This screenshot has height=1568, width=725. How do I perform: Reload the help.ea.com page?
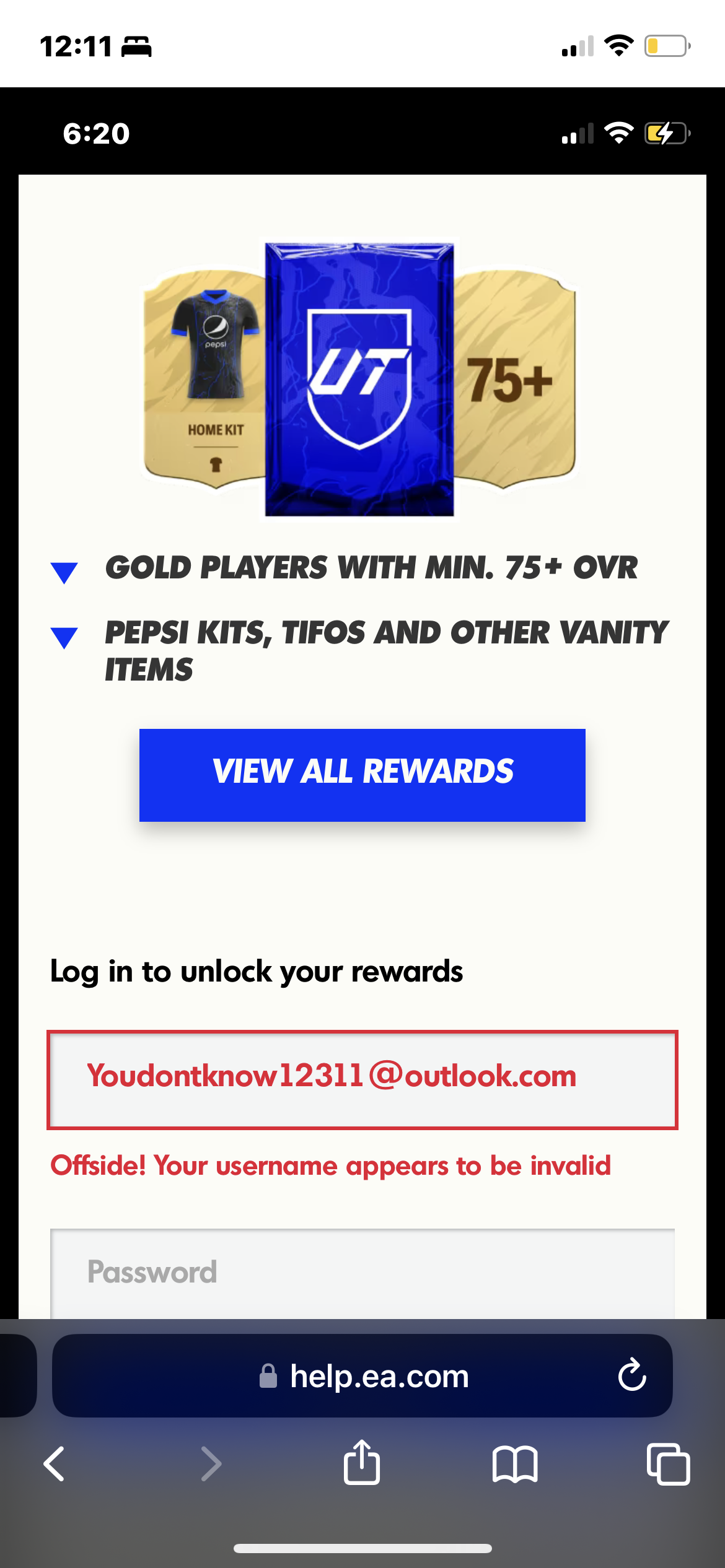click(x=631, y=1375)
